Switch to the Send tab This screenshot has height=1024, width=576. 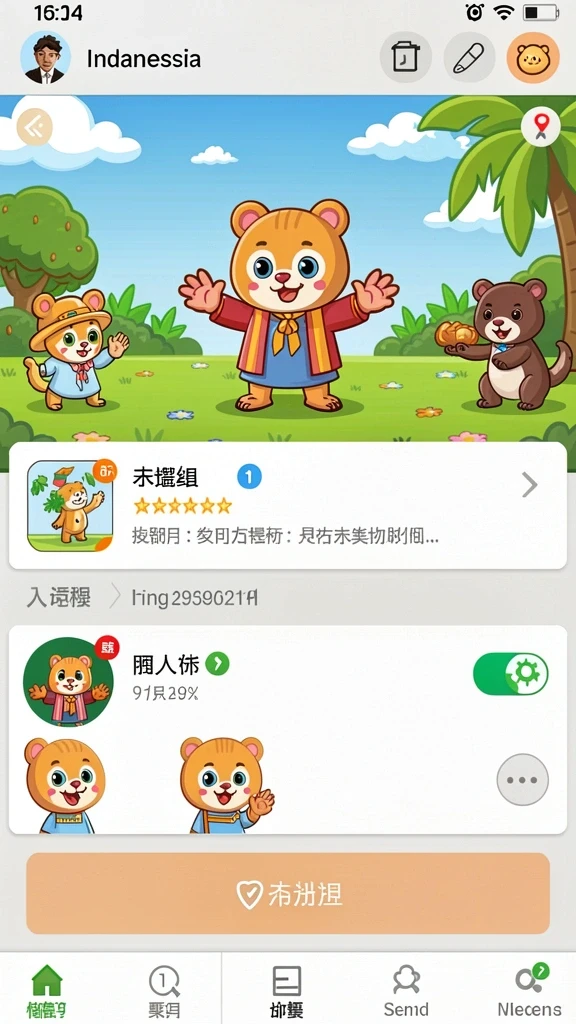tap(406, 991)
